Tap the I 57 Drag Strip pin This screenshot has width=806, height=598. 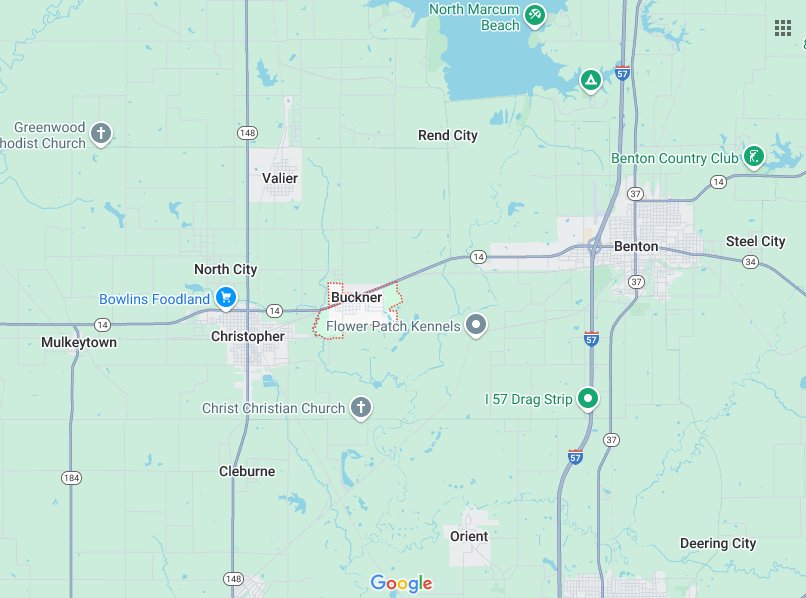click(588, 398)
